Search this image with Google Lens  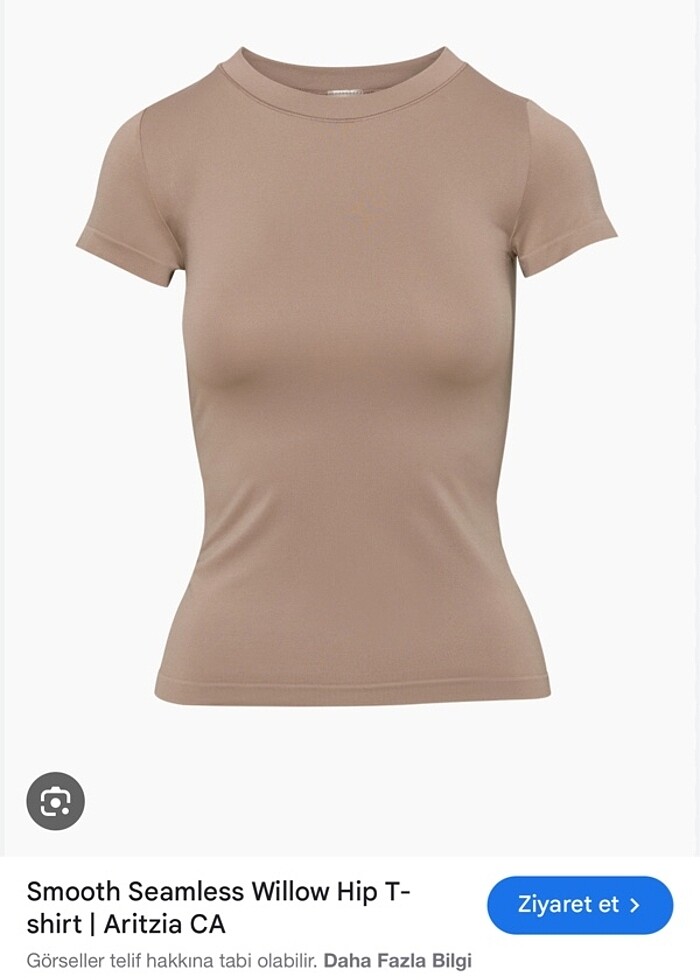coord(55,801)
